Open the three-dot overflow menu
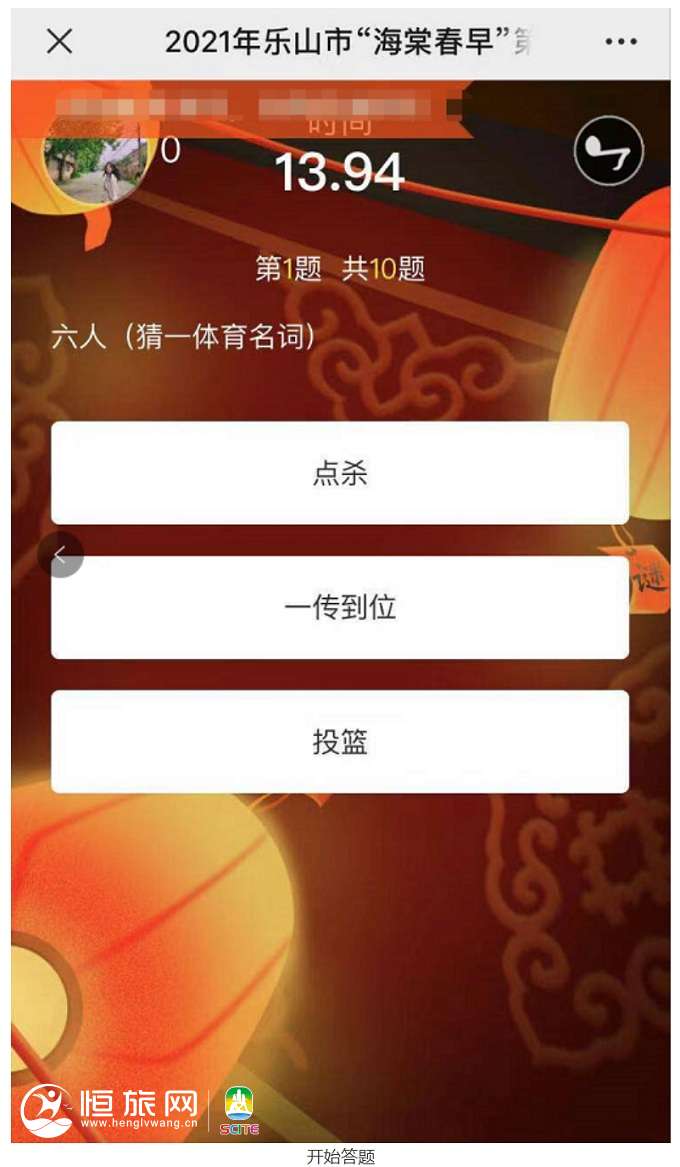This screenshot has height=1167, width=680. coord(621,42)
